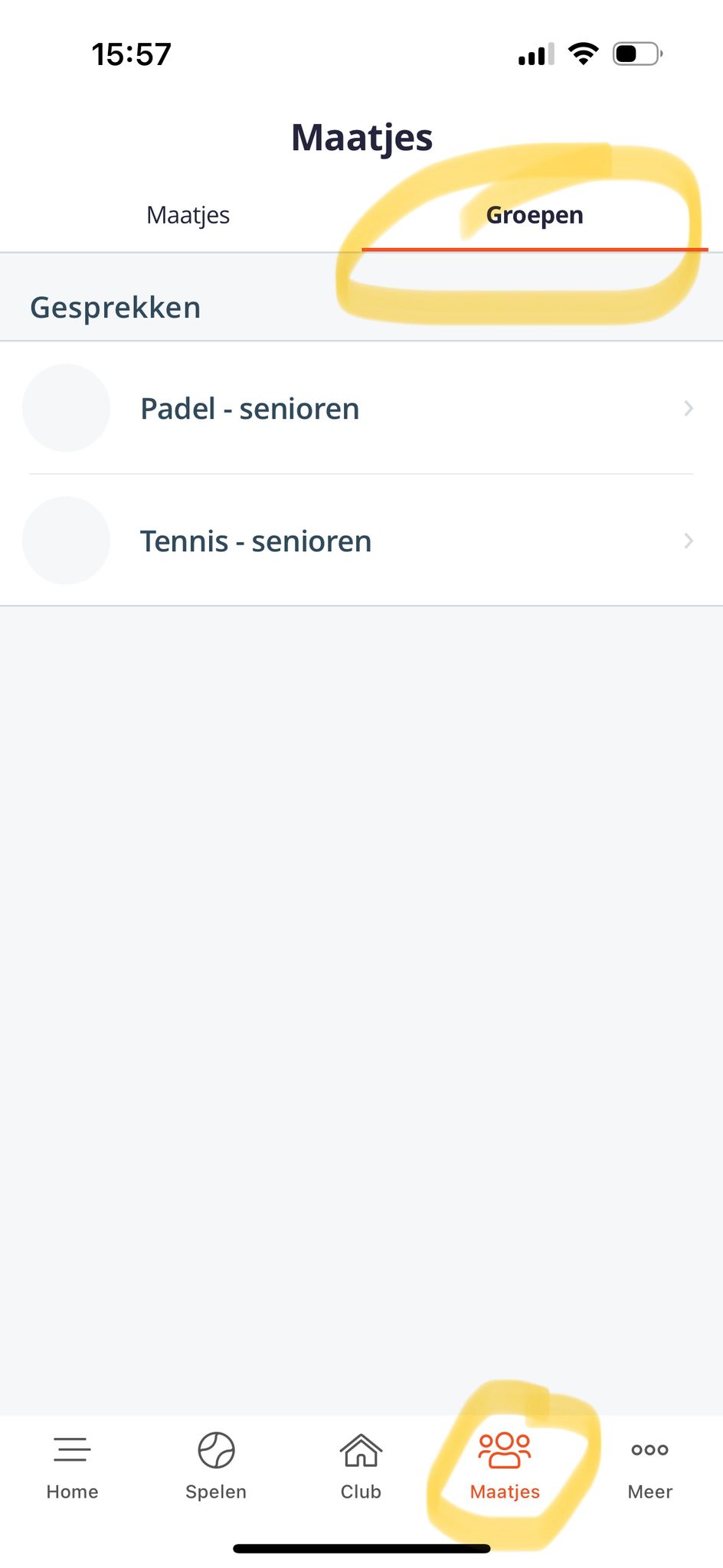Open the Padel - senioren group chat
723x1568 pixels.
360,408
